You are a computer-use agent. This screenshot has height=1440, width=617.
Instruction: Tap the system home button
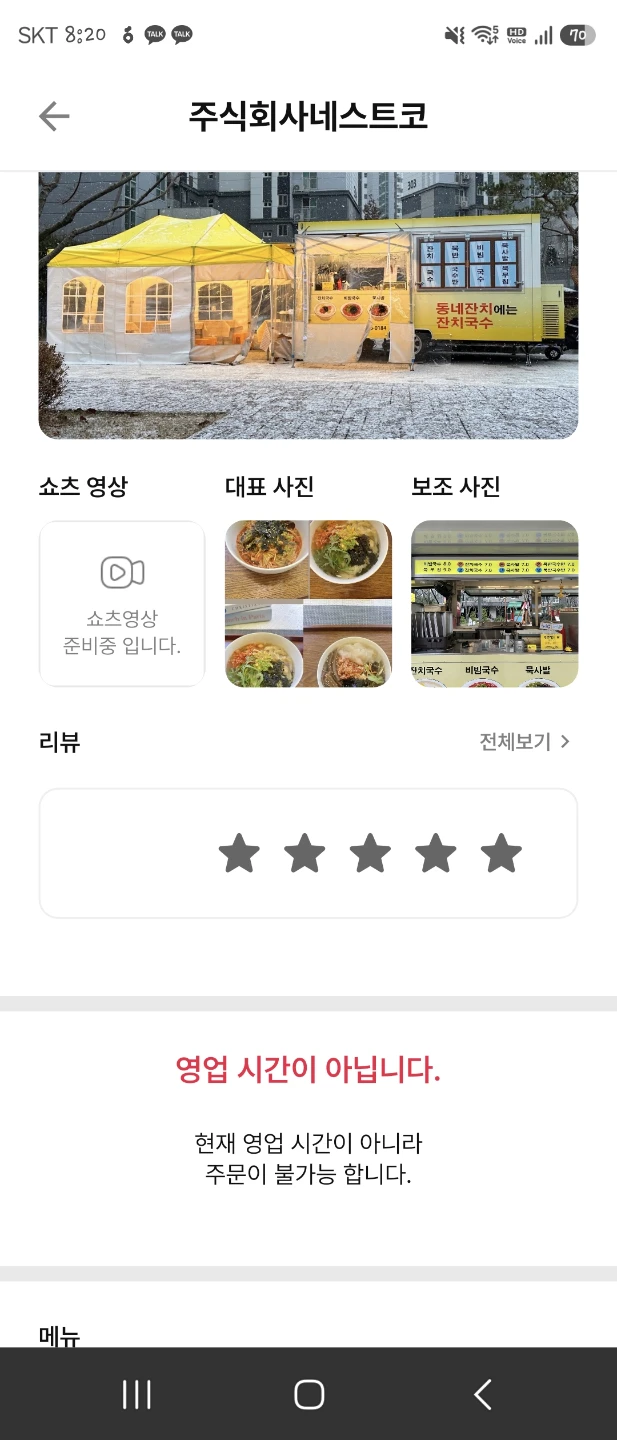309,1394
